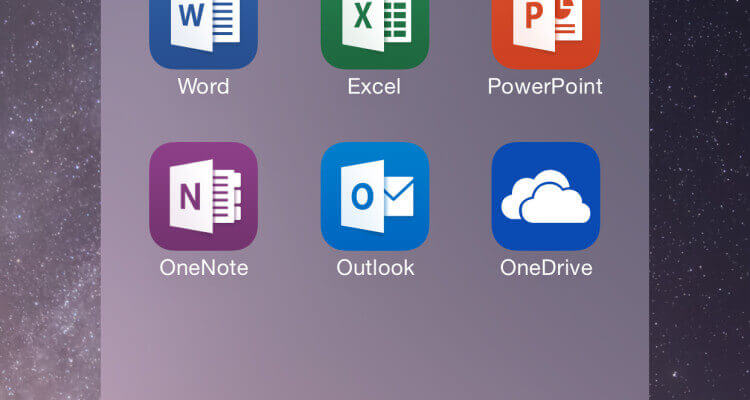The image size is (750, 400).
Task: Open the Outlook mail app
Action: pyautogui.click(x=374, y=196)
